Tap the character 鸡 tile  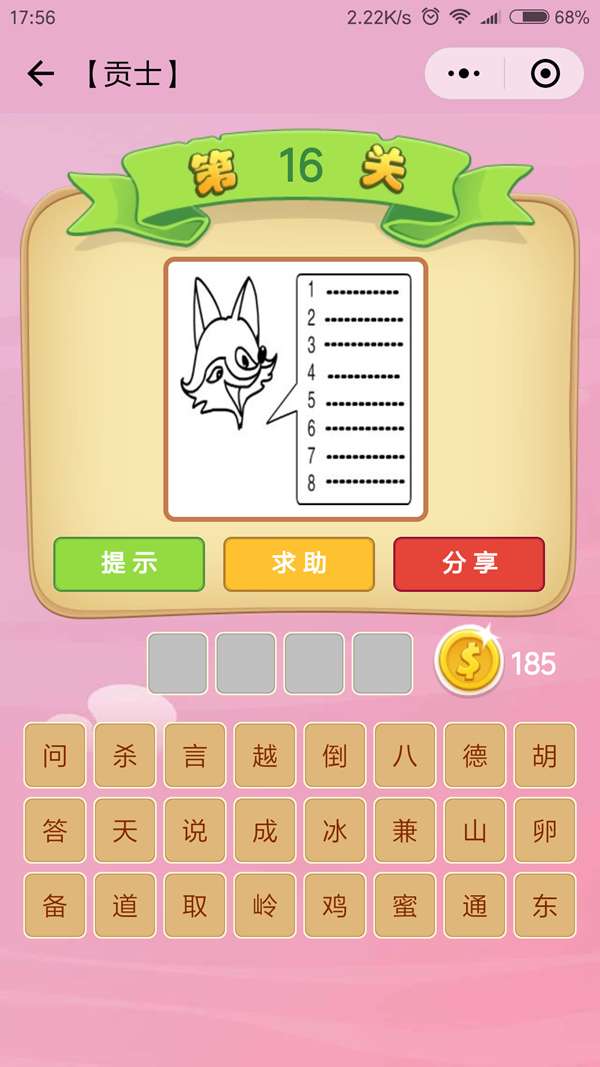(335, 905)
